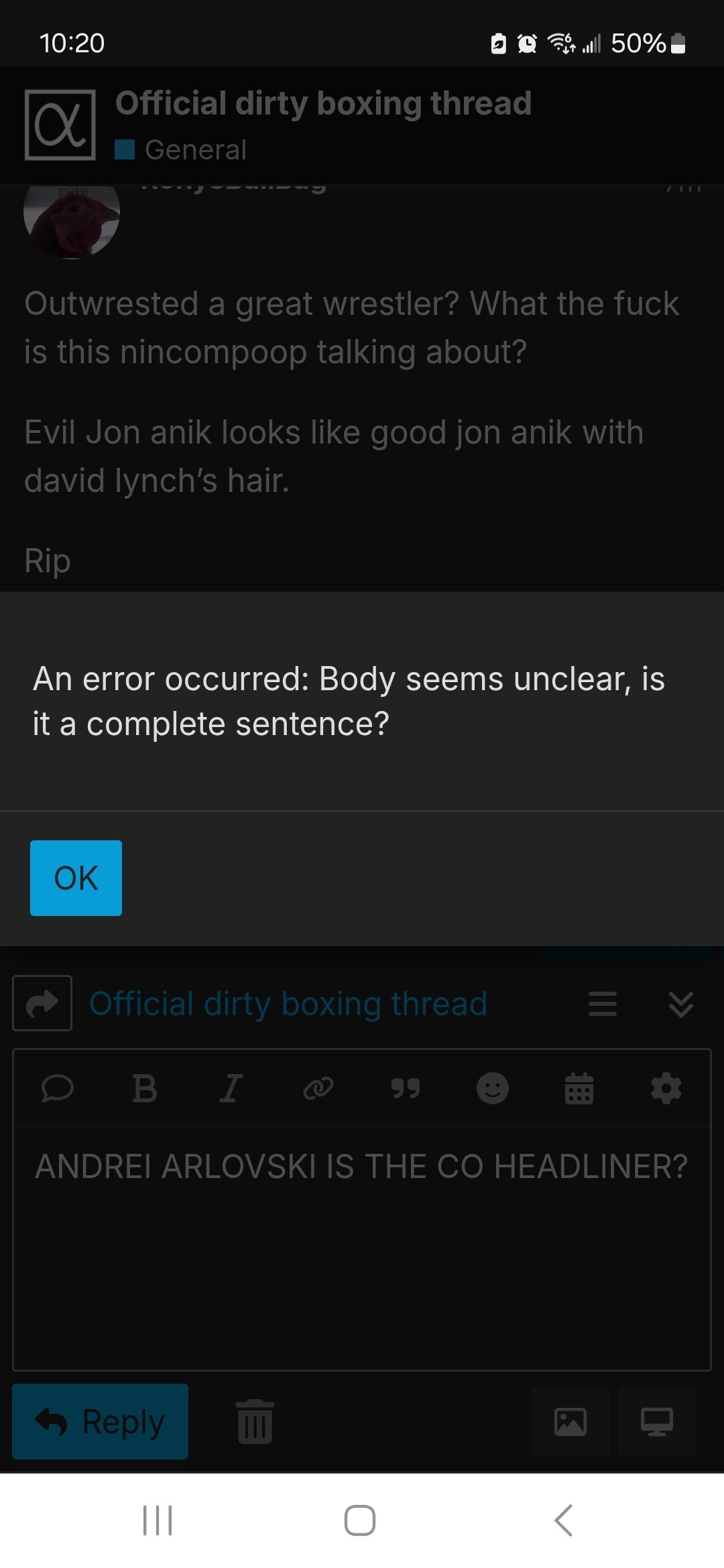Screen dimensions: 724x1568
Task: Open the General category link
Action: tap(195, 149)
